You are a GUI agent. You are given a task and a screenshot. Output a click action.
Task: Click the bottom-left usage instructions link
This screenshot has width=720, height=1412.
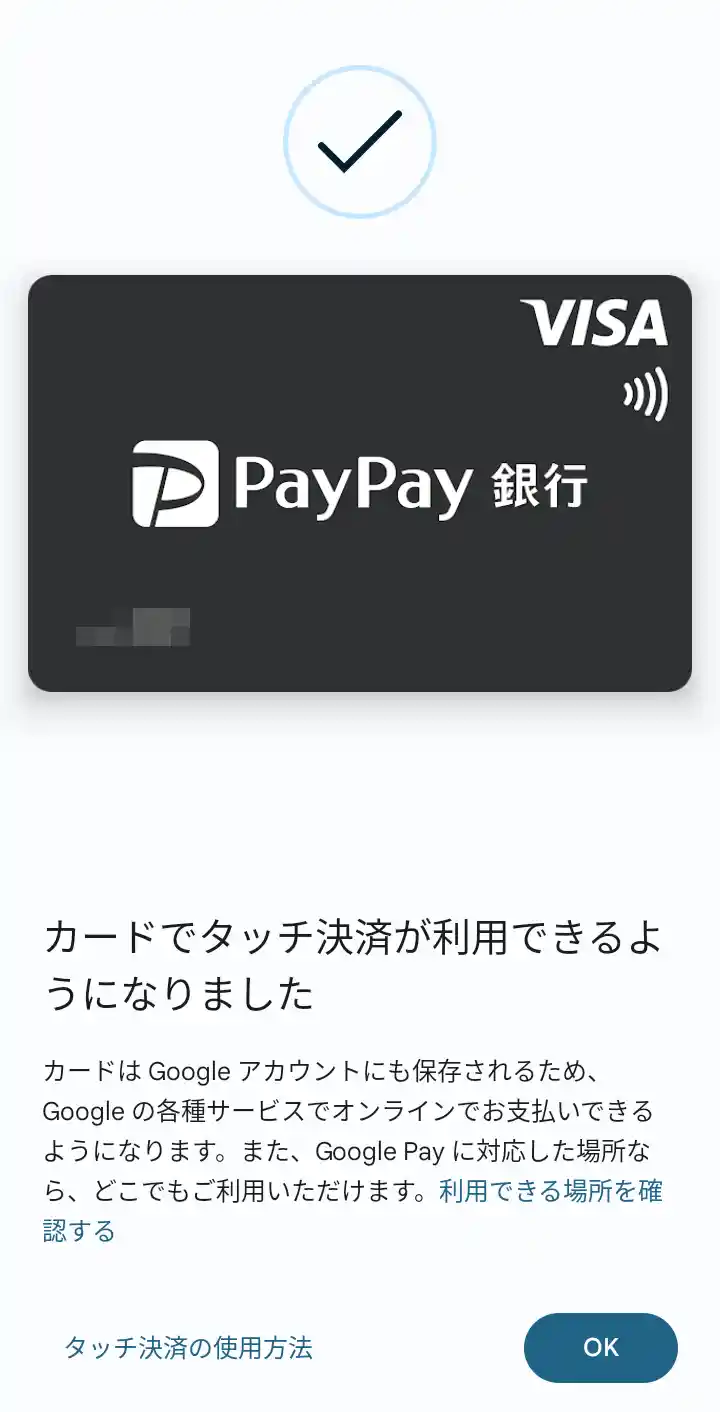tap(188, 1347)
